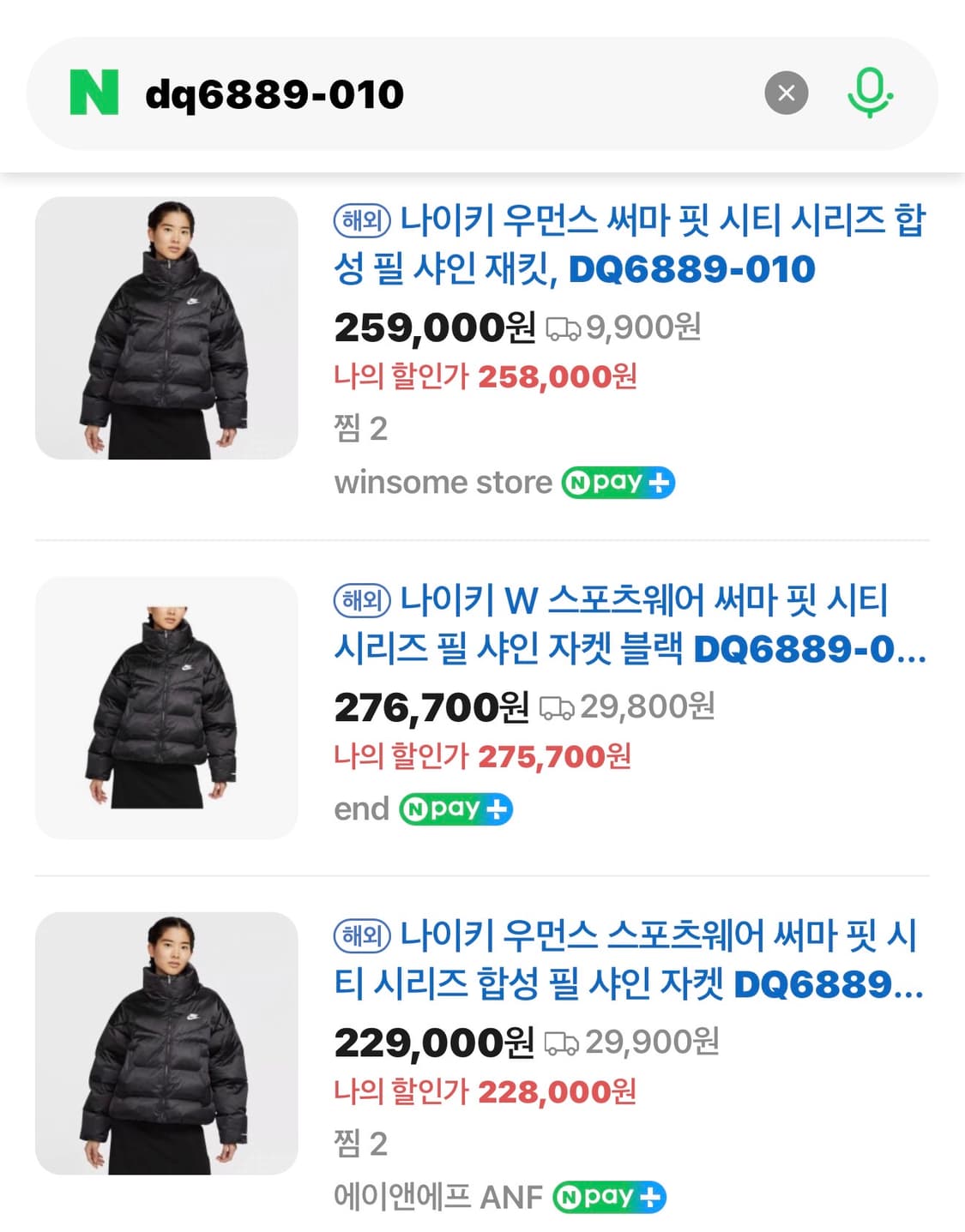
Task: Click the 찜 2 wishlist count on first product
Action: 360,430
